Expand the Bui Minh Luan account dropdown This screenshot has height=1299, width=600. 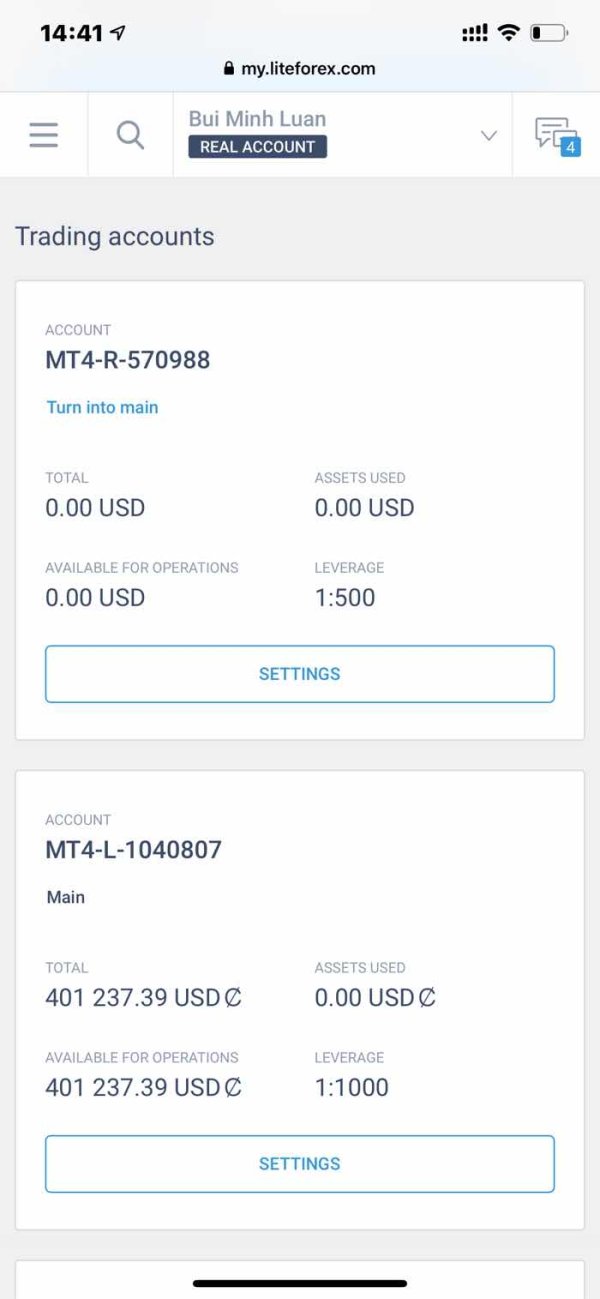click(x=489, y=135)
